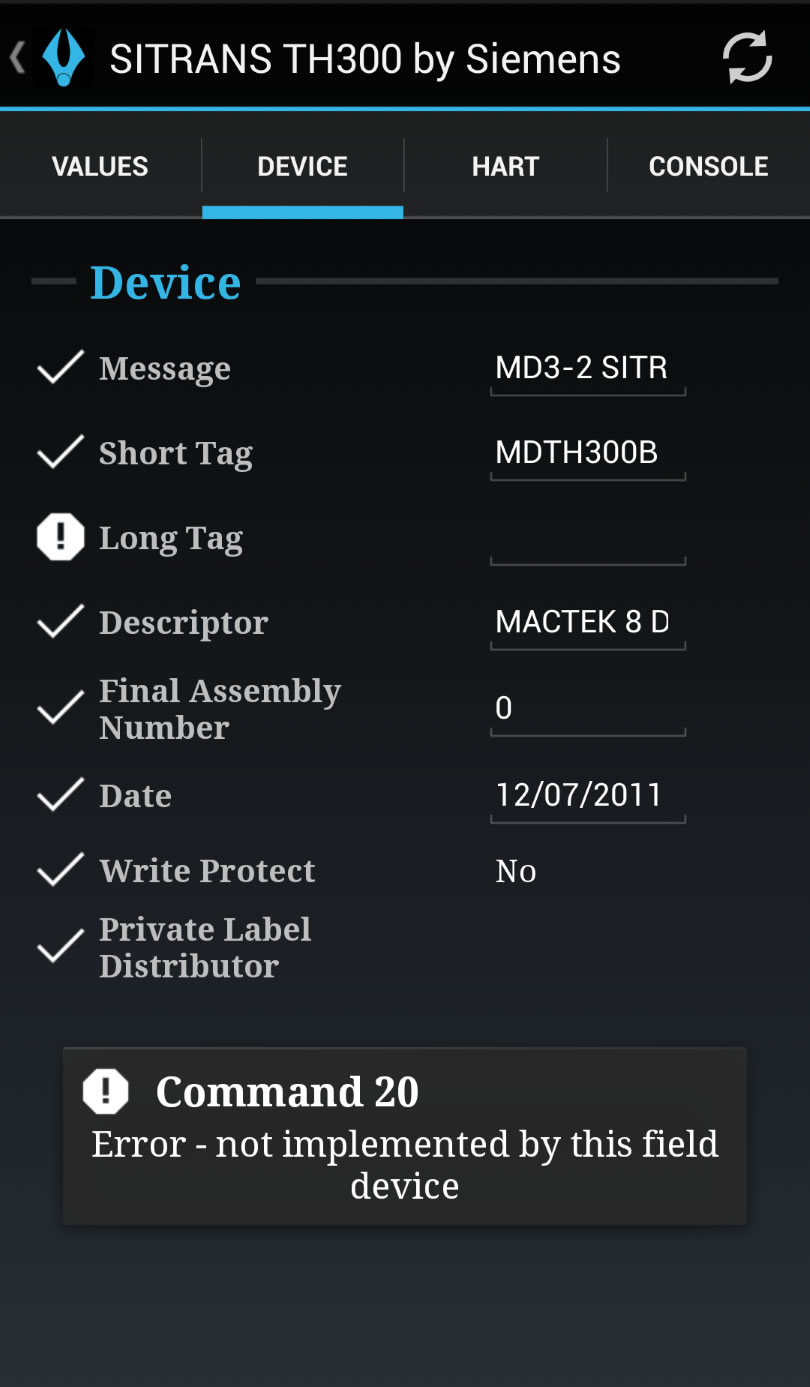This screenshot has width=810, height=1387.
Task: Switch to the Console tab
Action: click(x=708, y=166)
